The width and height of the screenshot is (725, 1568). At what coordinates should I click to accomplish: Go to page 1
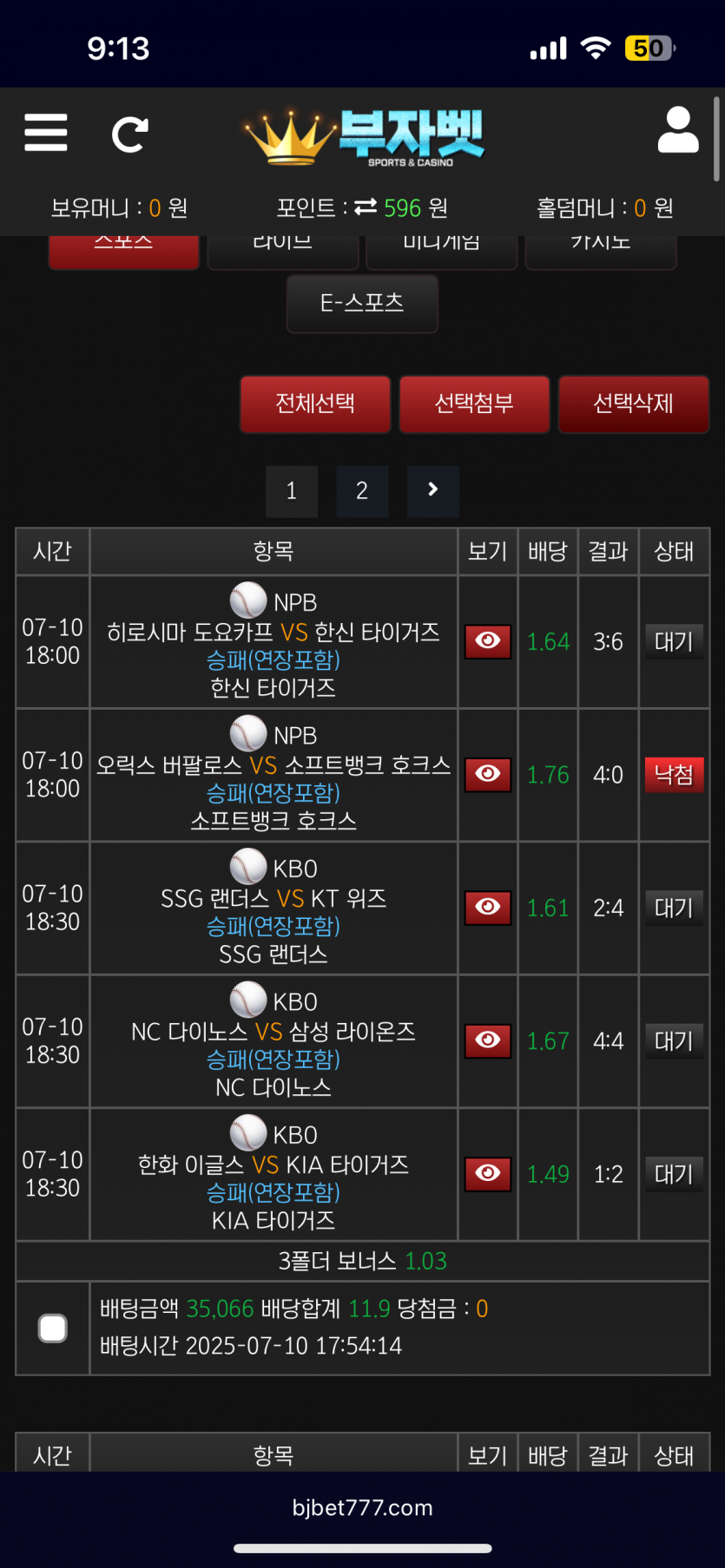tap(292, 491)
